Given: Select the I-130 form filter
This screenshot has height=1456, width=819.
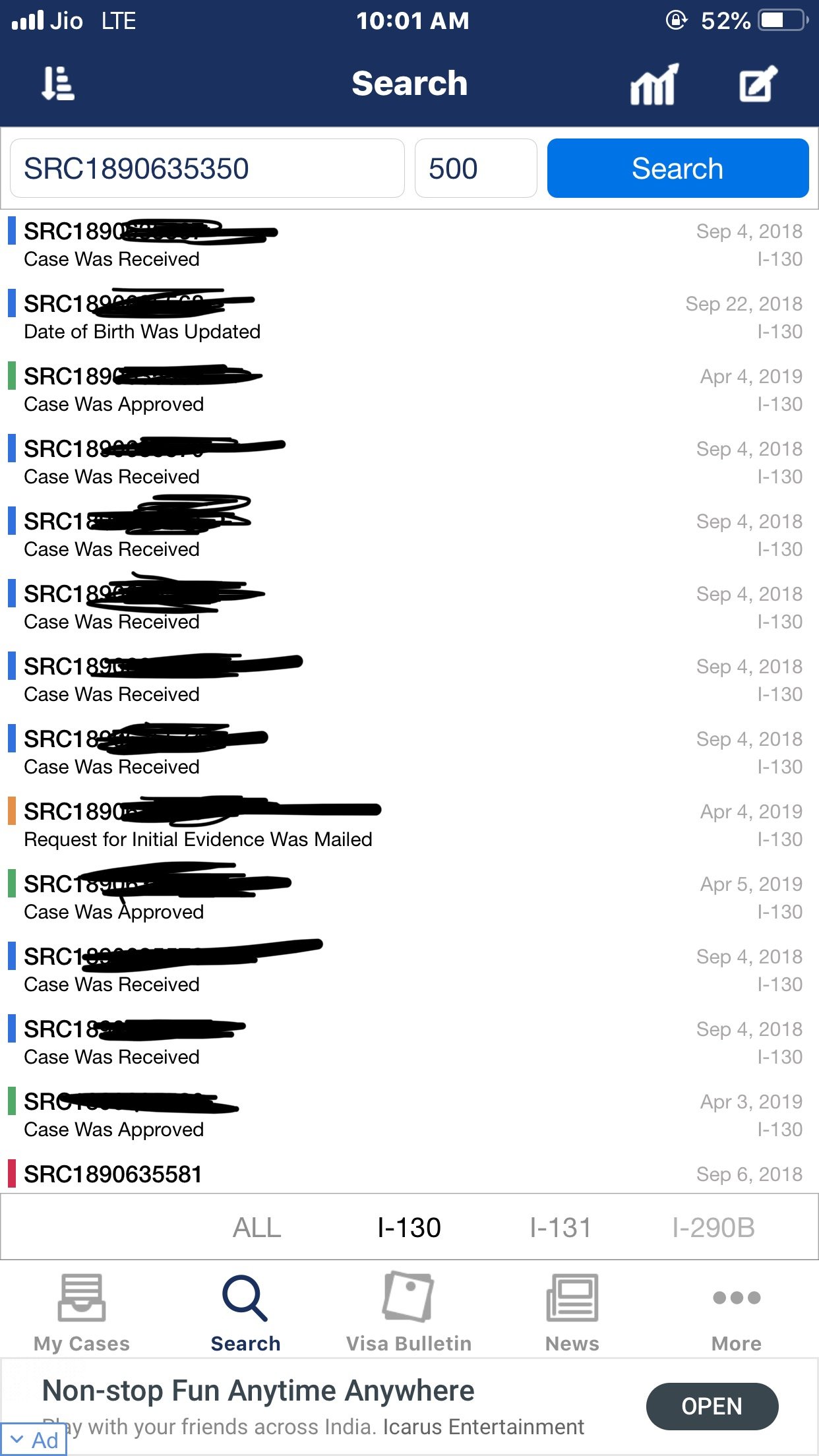Looking at the screenshot, I should 409,1228.
